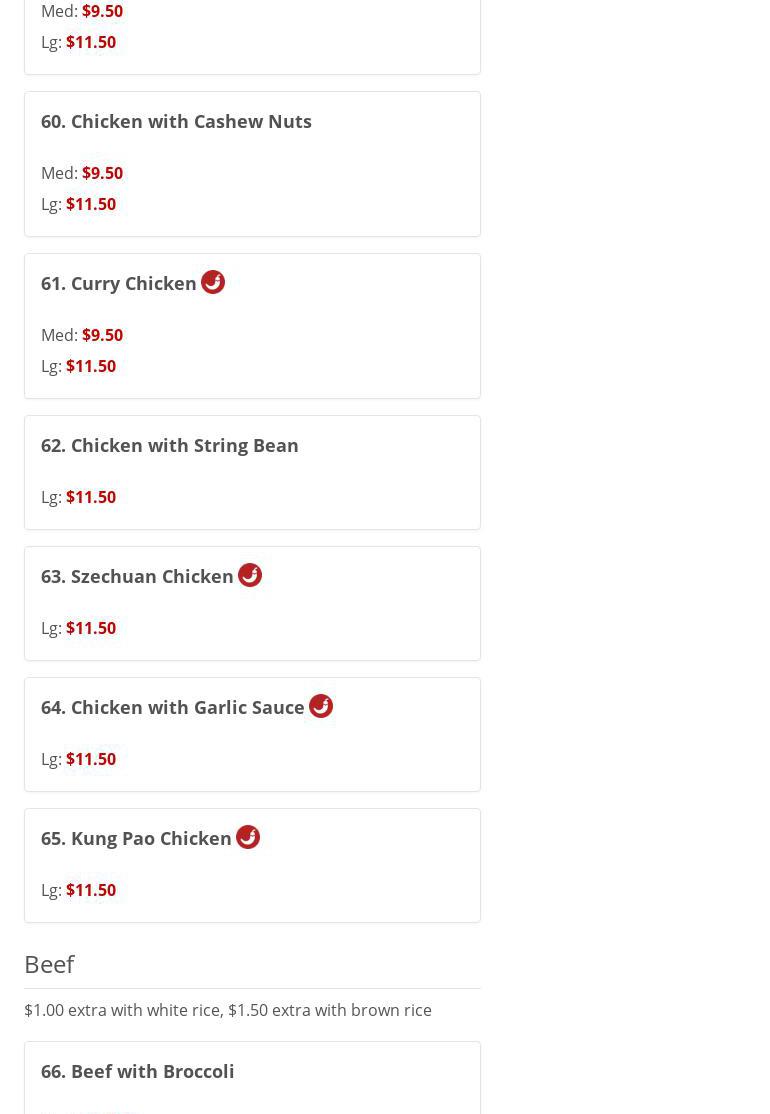This screenshot has height=1114, width=770.
Task: Open Beef with Broccoli item
Action: 138,1072
